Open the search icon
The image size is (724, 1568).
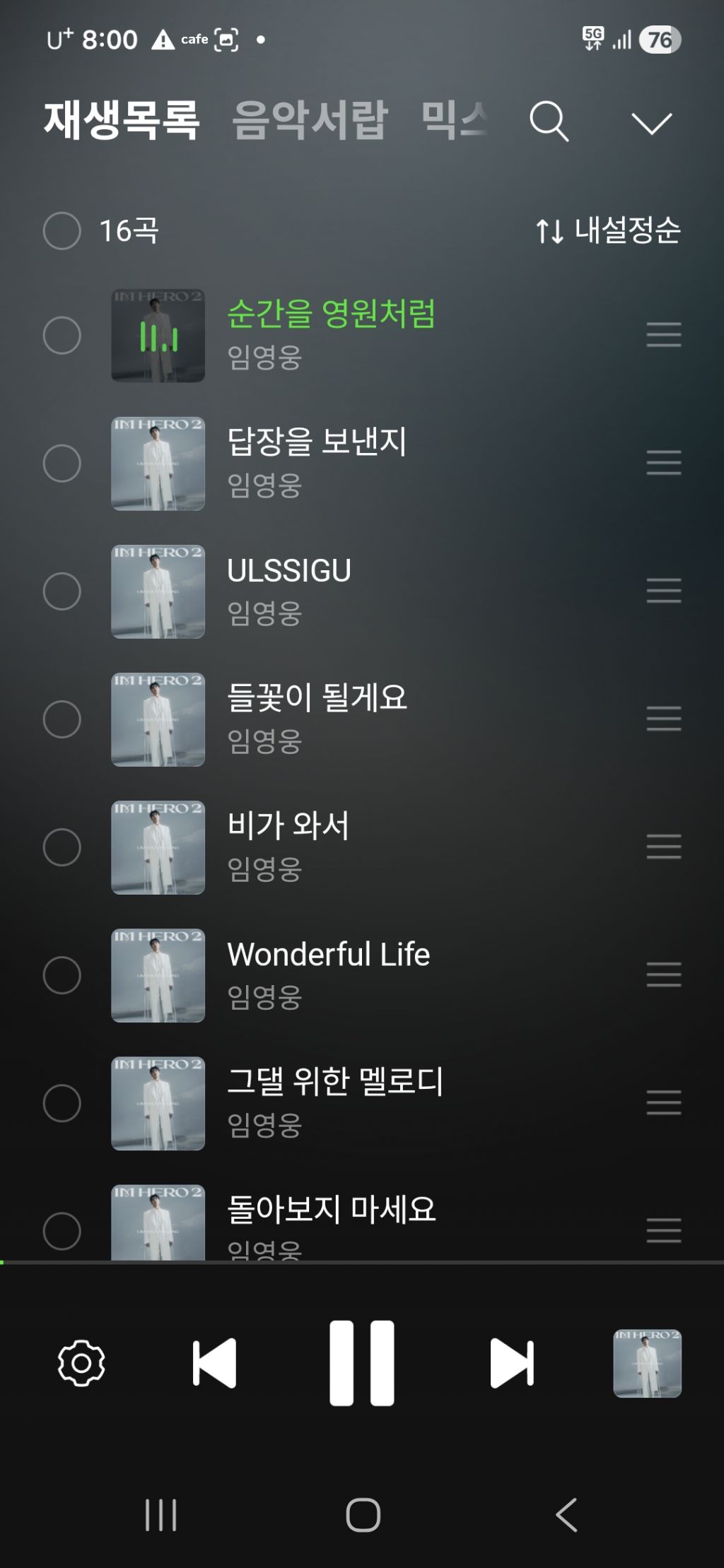pyautogui.click(x=549, y=122)
